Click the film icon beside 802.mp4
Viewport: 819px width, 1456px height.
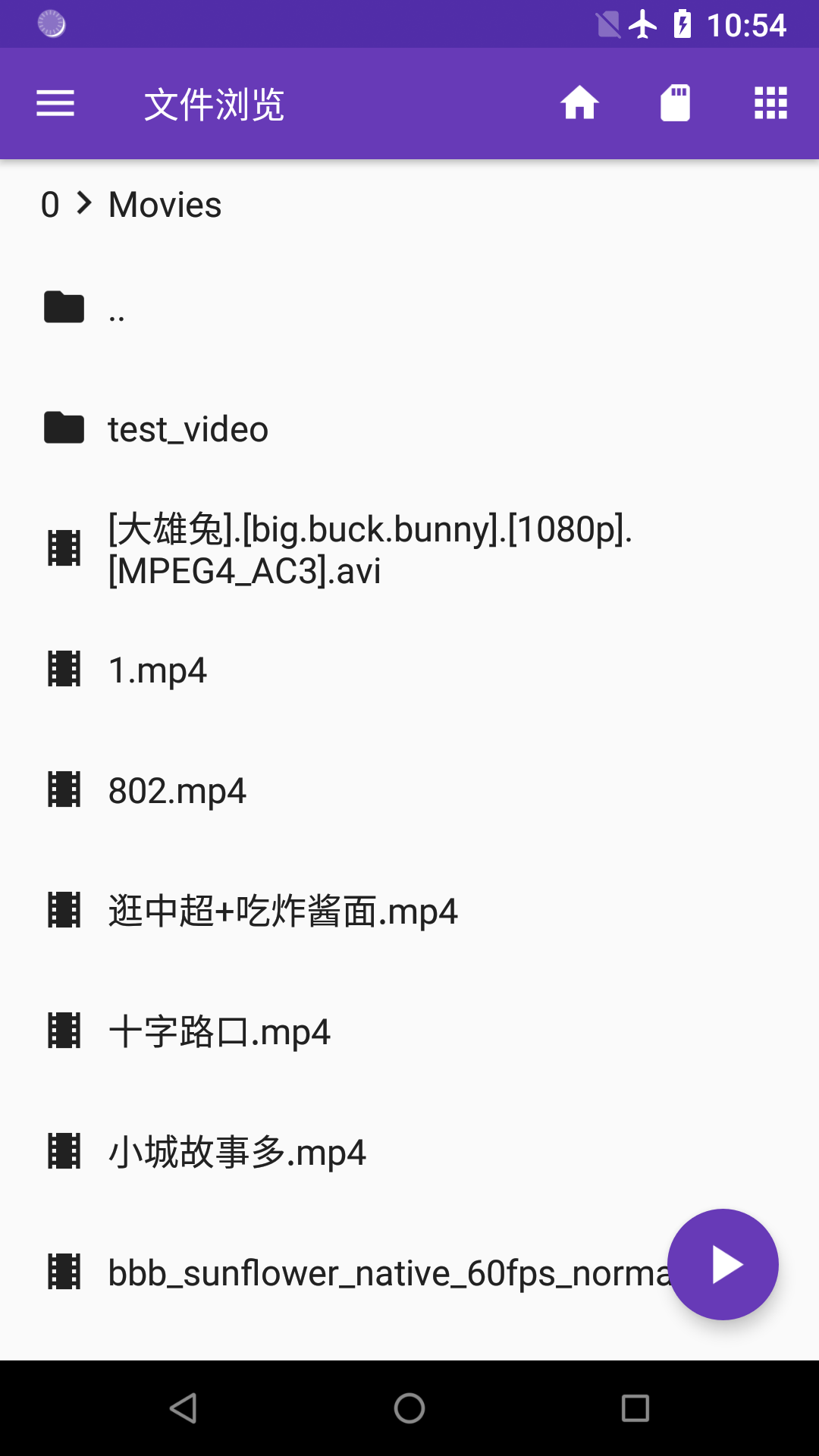click(x=65, y=790)
